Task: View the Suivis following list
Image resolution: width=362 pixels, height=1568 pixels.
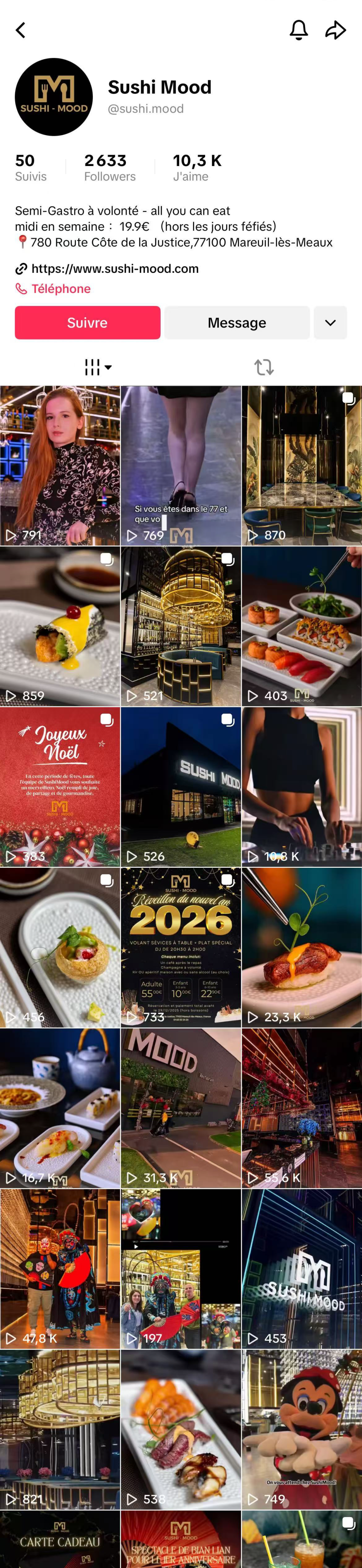Action: (31, 168)
